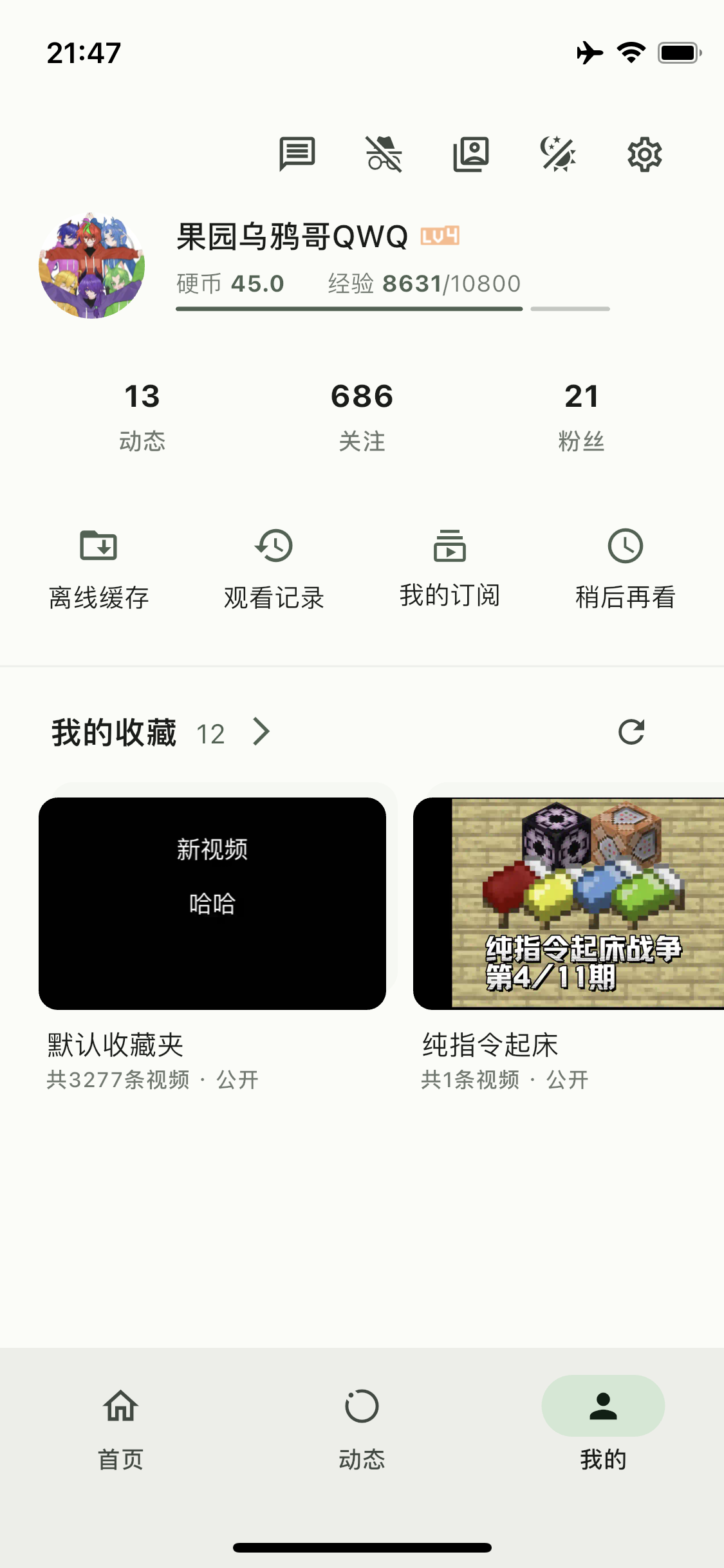724x1568 pixels.
Task: Open the 21 粉丝 followers list
Action: tap(581, 416)
